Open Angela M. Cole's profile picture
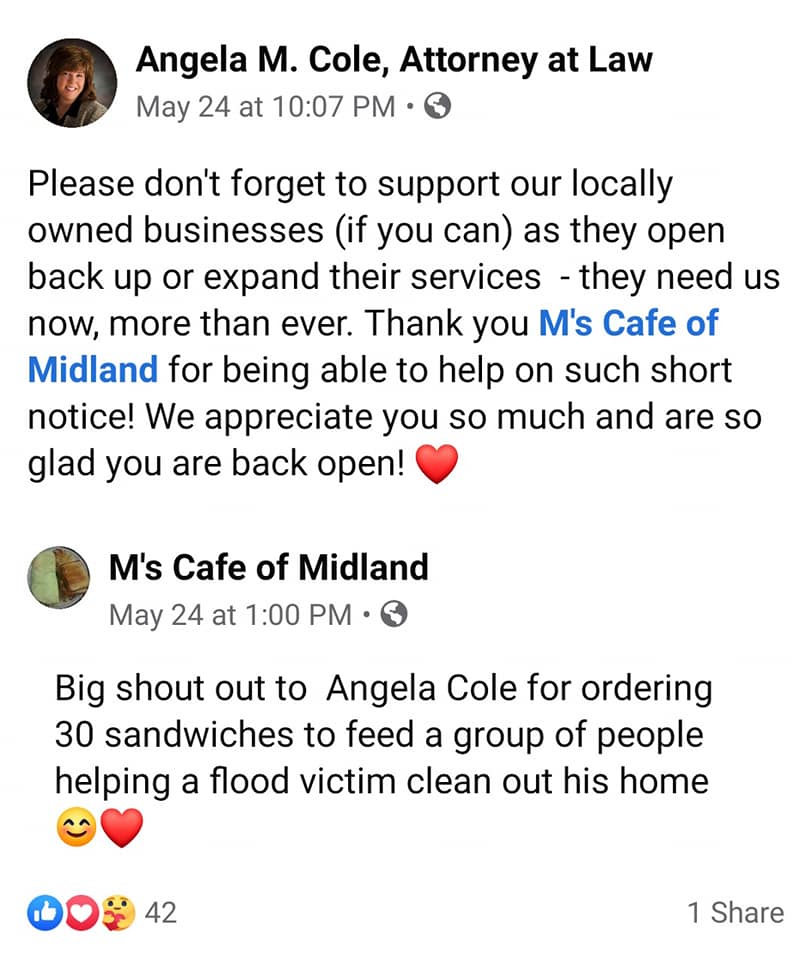The height and width of the screenshot is (960, 812). [x=70, y=83]
